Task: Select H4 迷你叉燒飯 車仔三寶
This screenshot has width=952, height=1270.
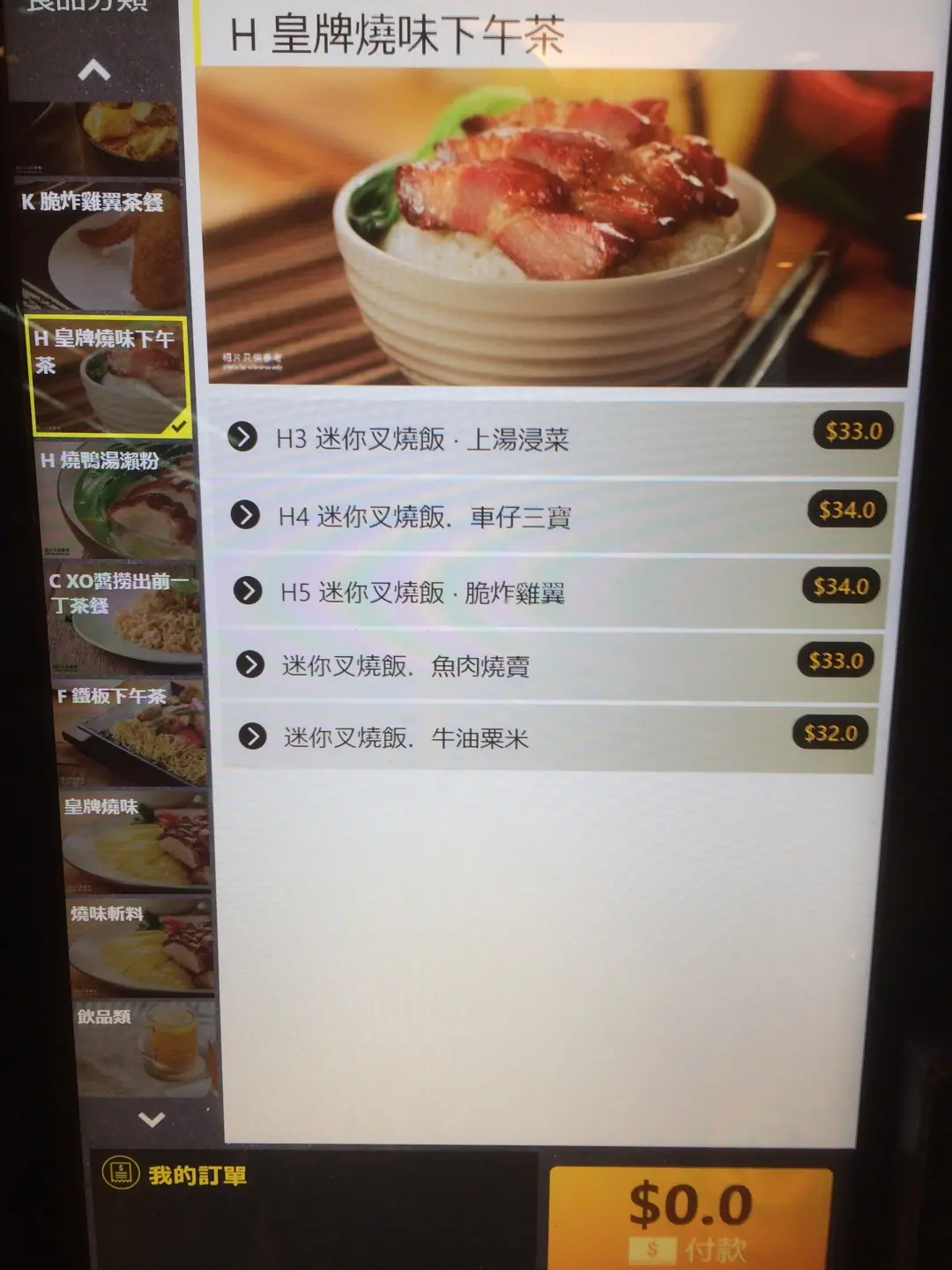Action: coord(555,516)
